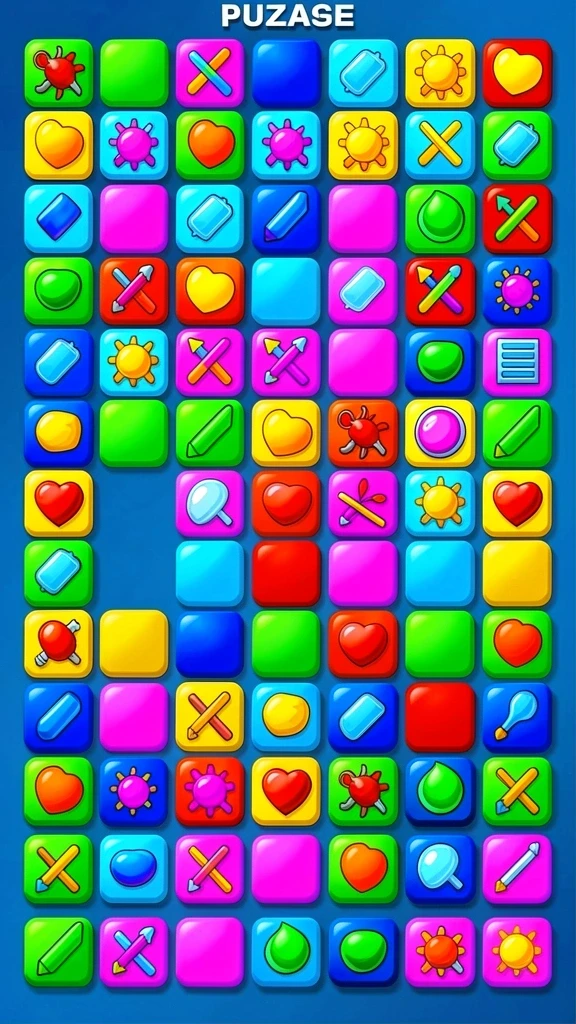Tap the red tile with the pink spiky ball
The height and width of the screenshot is (1024, 576).
coord(210,791)
